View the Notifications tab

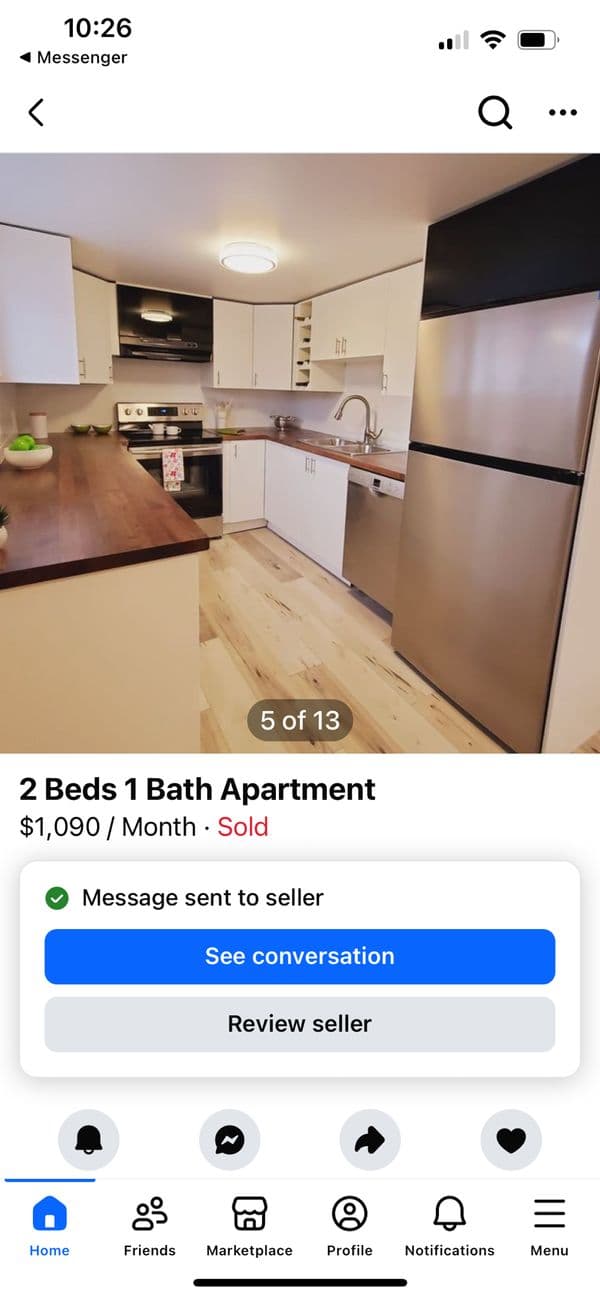(x=449, y=1226)
